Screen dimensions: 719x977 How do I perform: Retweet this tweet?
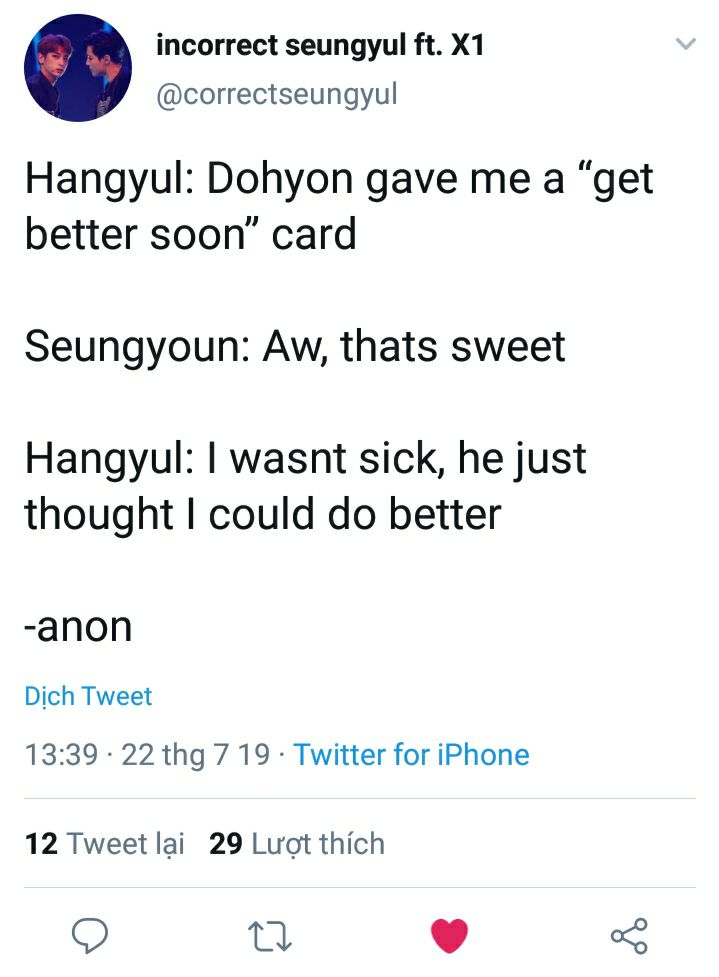click(269, 935)
